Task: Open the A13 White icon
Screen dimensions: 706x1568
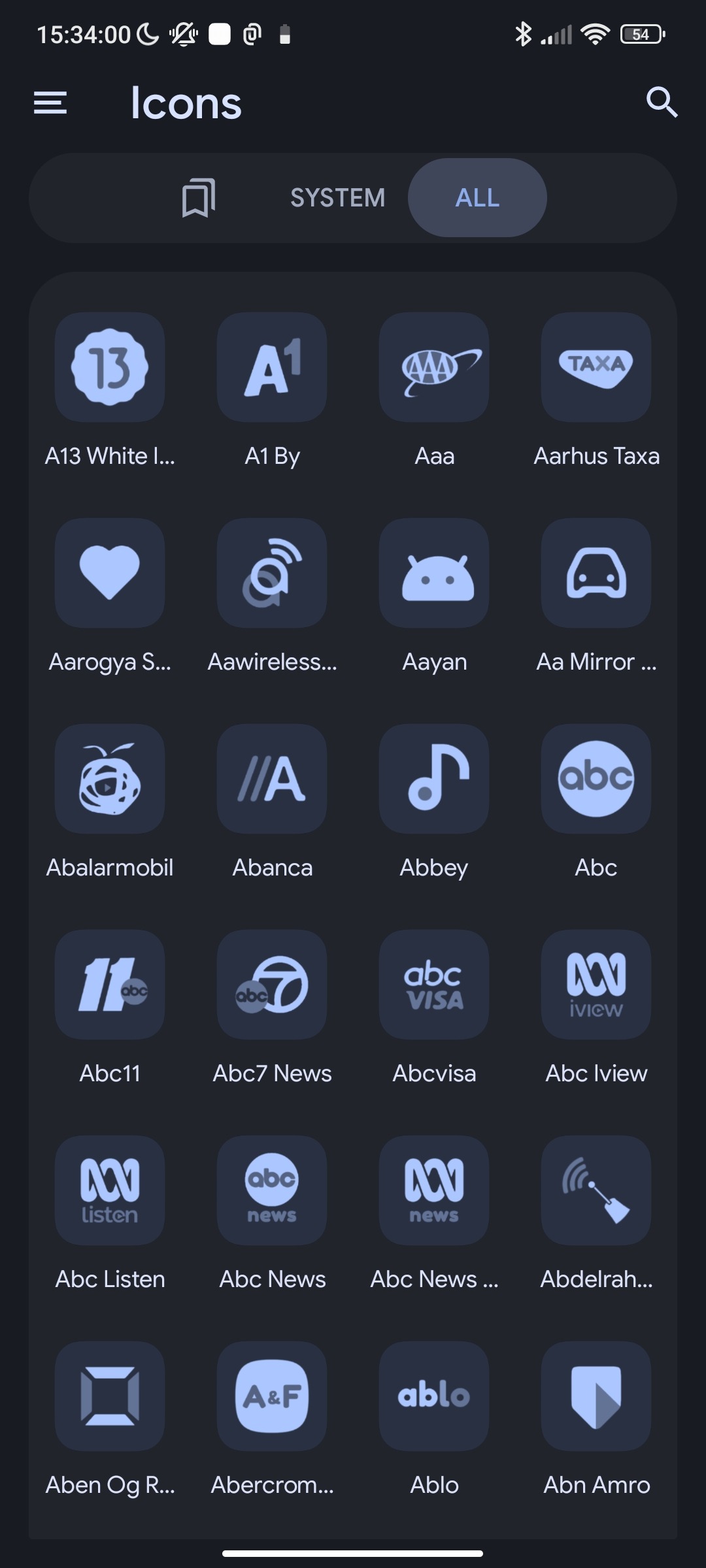Action: coord(110,367)
